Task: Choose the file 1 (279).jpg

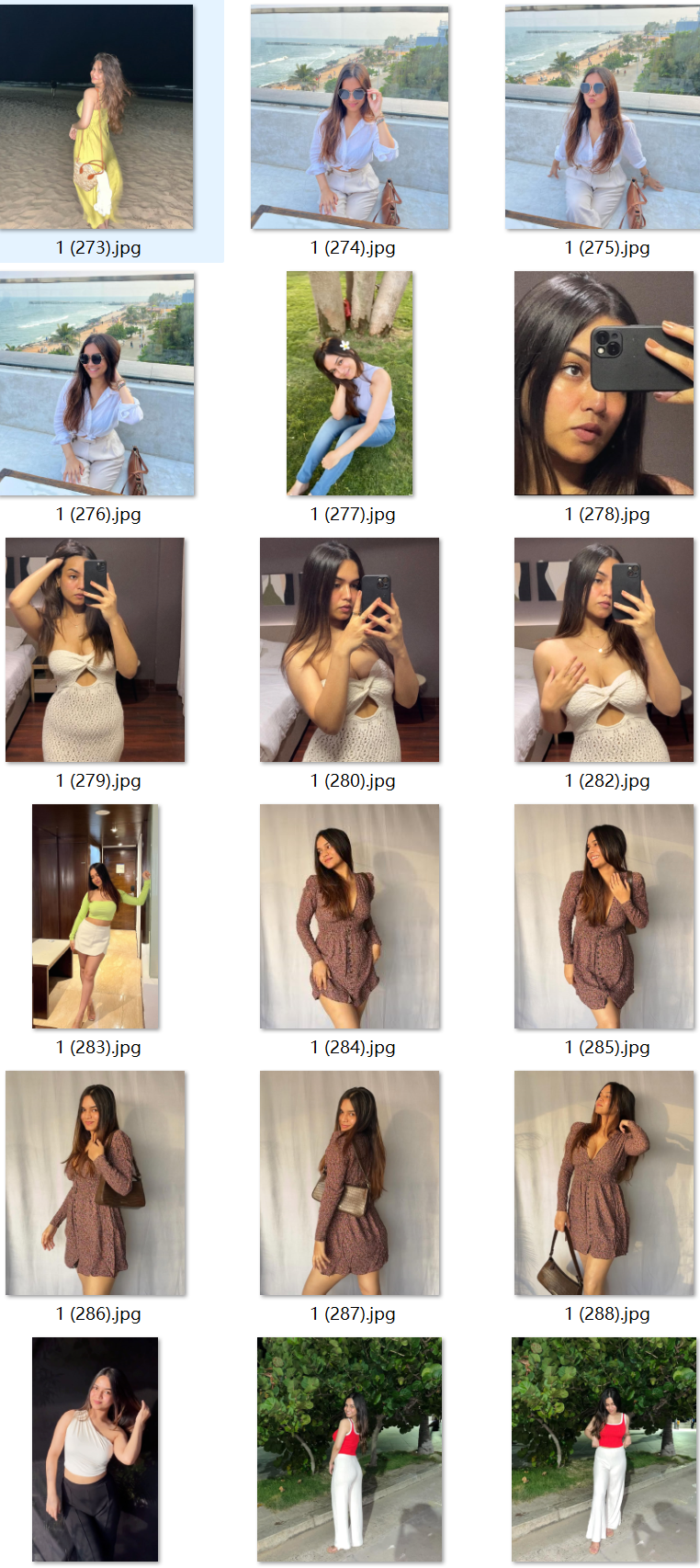Action: point(96,650)
